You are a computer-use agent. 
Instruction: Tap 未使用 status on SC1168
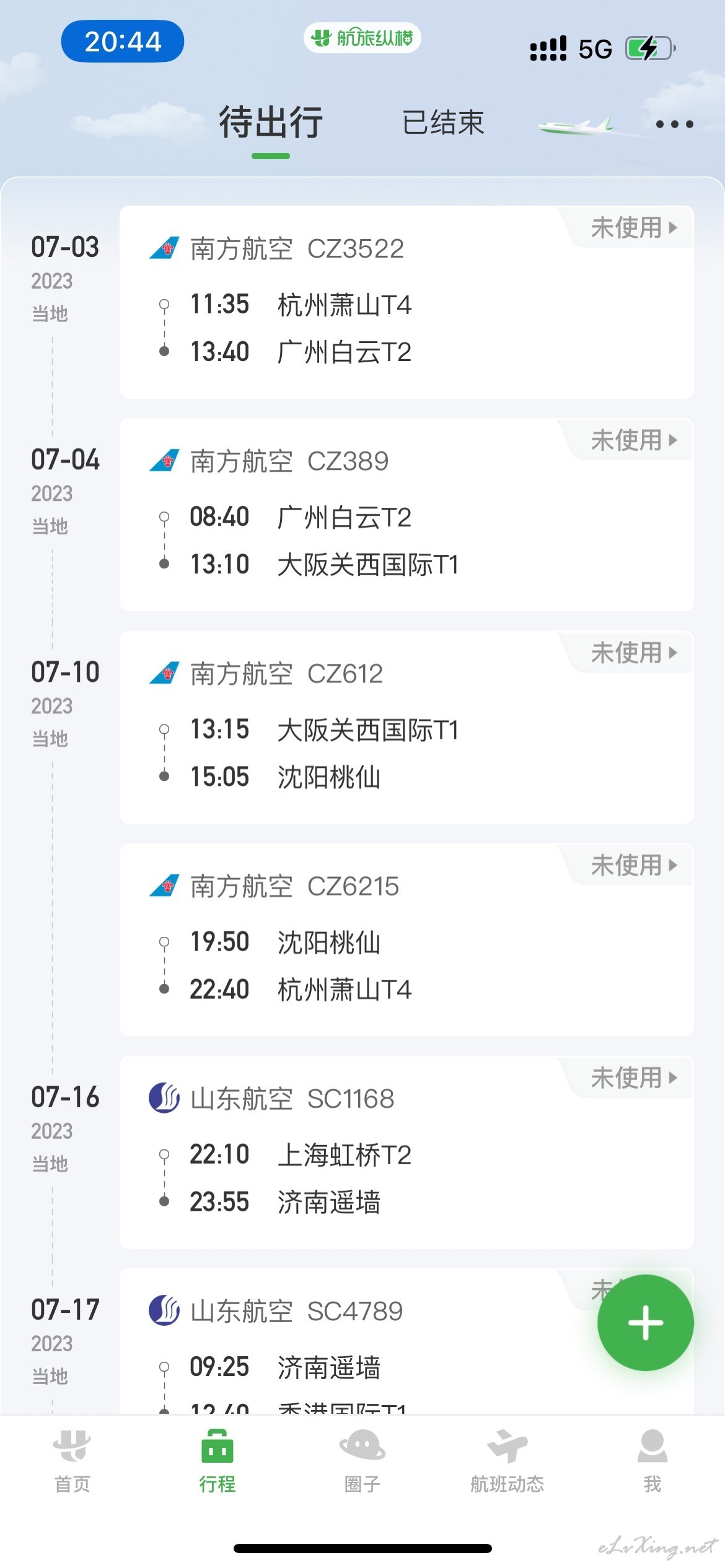click(x=633, y=1078)
